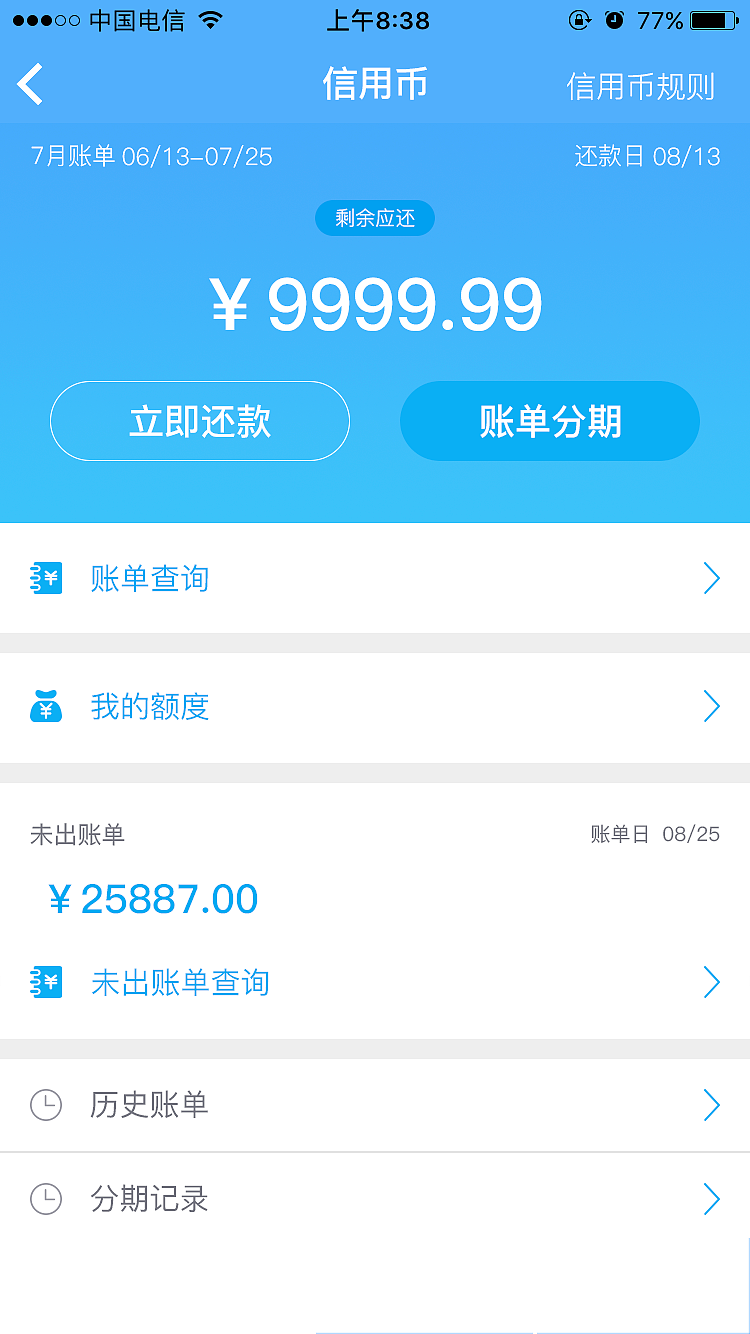Tap the battery indicator showing 77%
This screenshot has height=1334, width=750.
[712, 19]
